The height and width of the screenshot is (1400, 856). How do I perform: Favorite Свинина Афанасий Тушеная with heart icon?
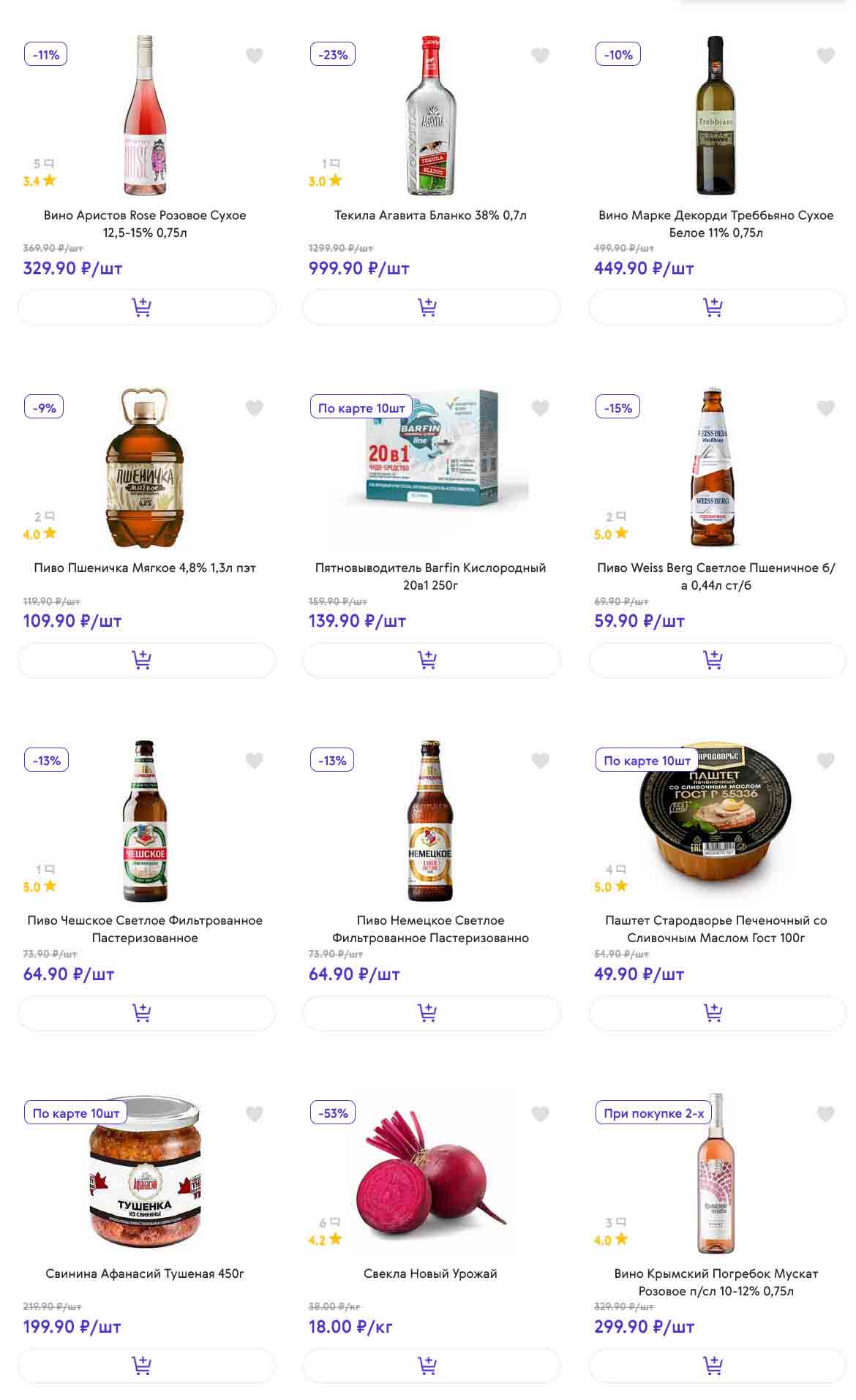254,1114
